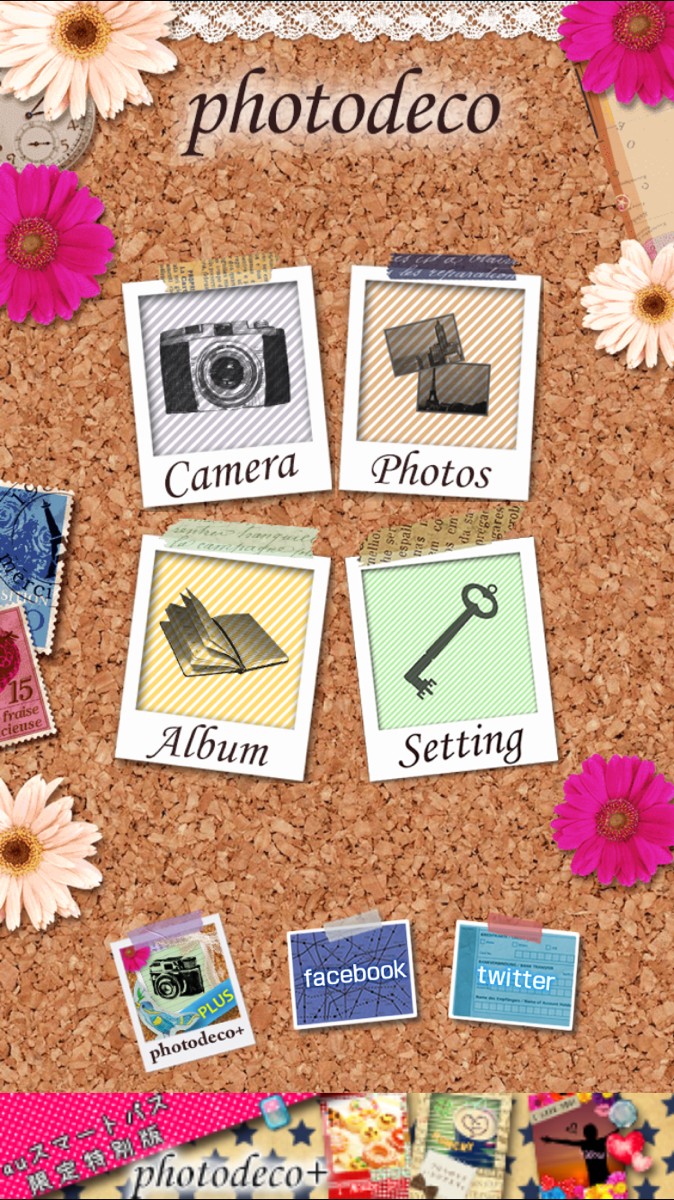The width and height of the screenshot is (674, 1200).
Task: Open the photodeco+ banner at the bottom
Action: pyautogui.click(x=337, y=1146)
